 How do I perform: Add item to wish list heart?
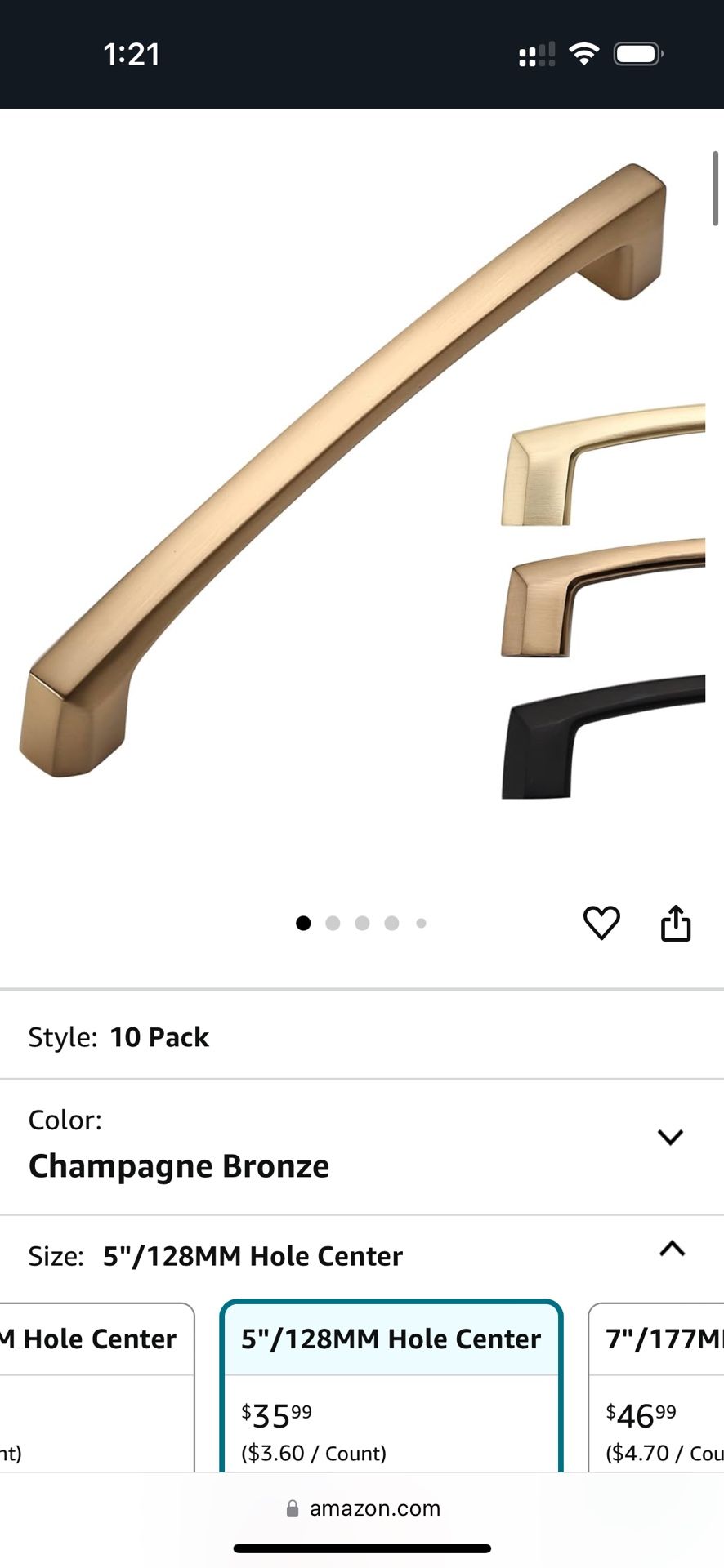pyautogui.click(x=601, y=923)
